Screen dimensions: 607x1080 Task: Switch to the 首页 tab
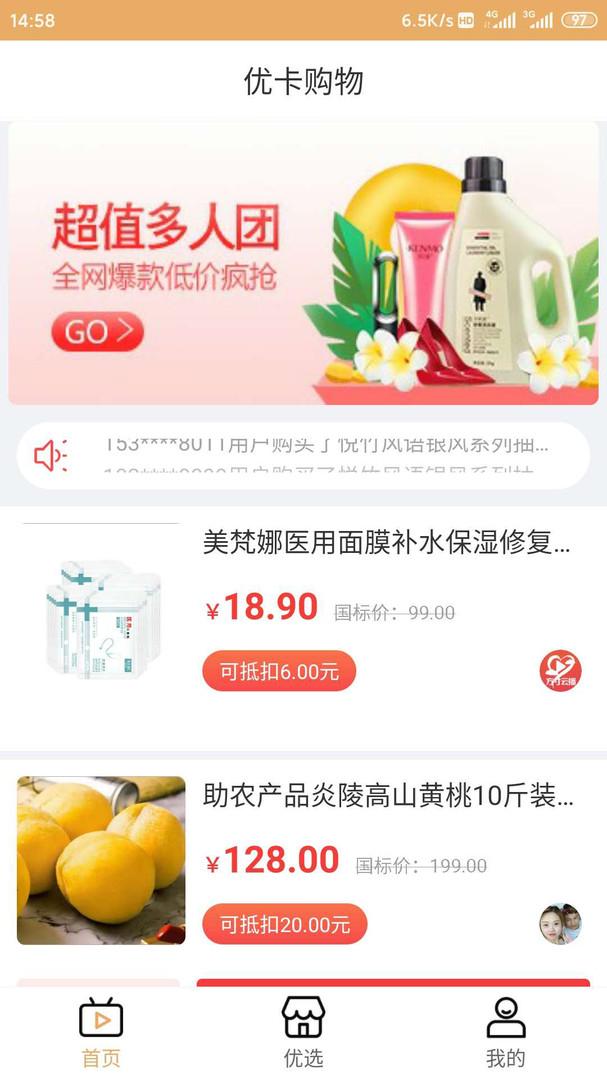pos(101,1032)
